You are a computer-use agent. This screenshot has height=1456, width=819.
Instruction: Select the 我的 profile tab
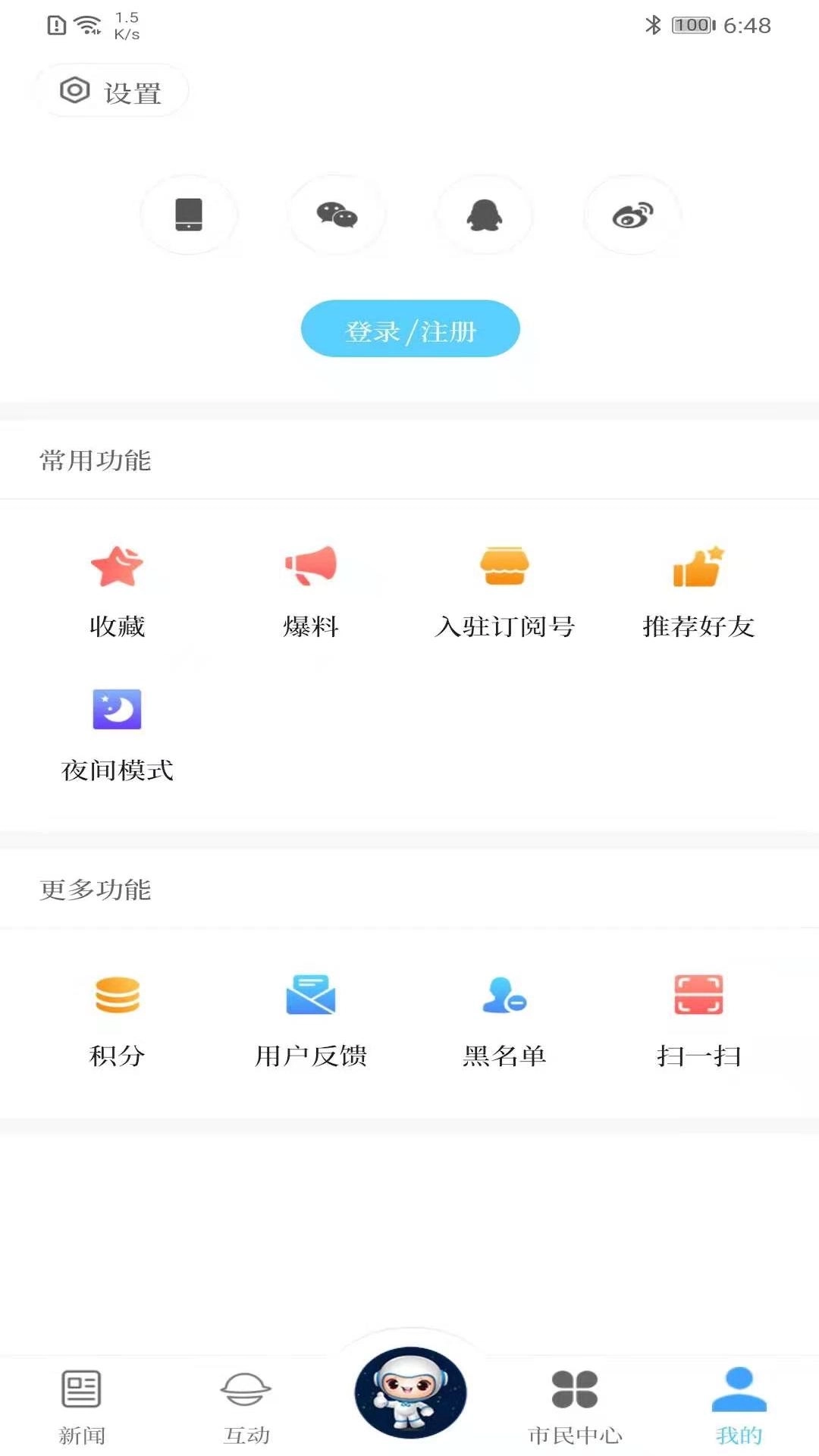(738, 1407)
